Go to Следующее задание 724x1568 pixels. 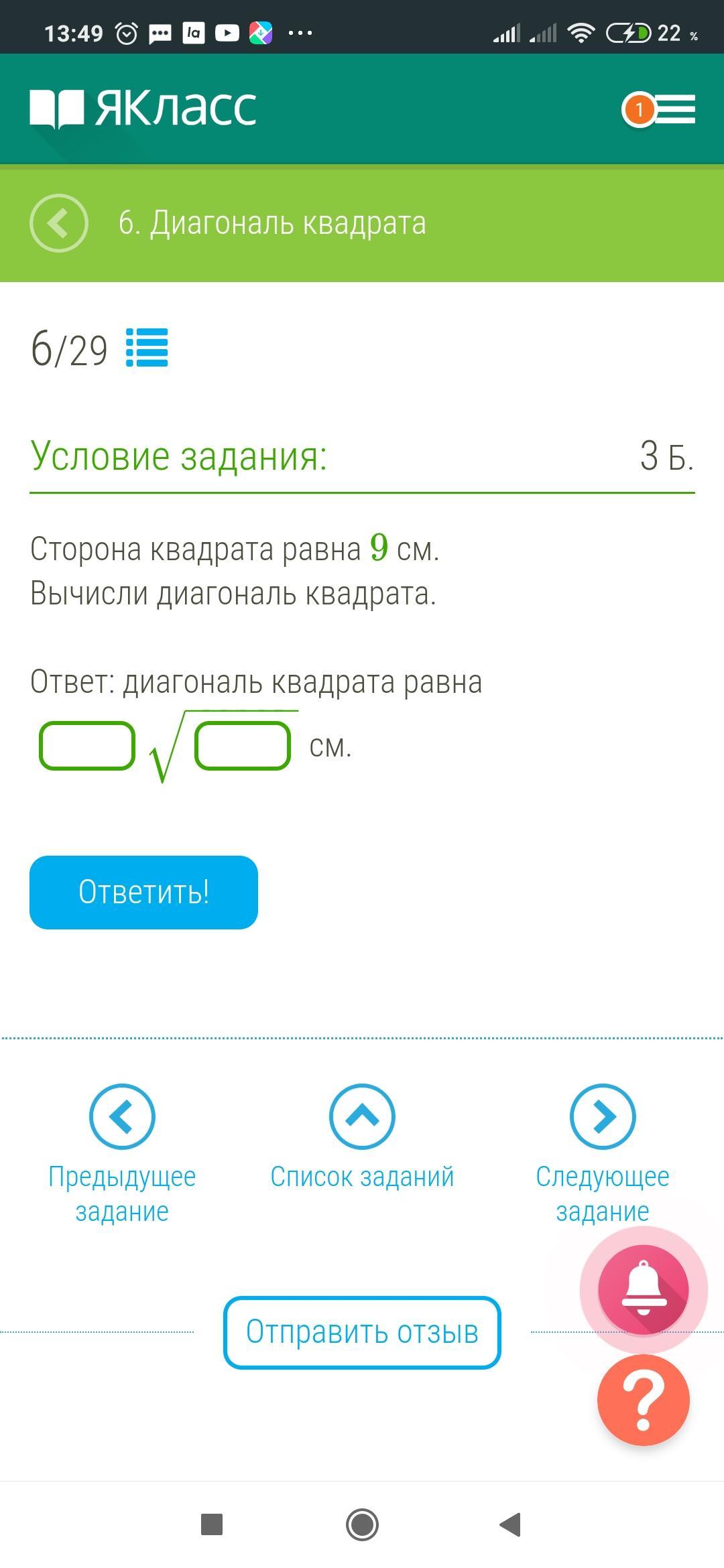coord(602,1152)
